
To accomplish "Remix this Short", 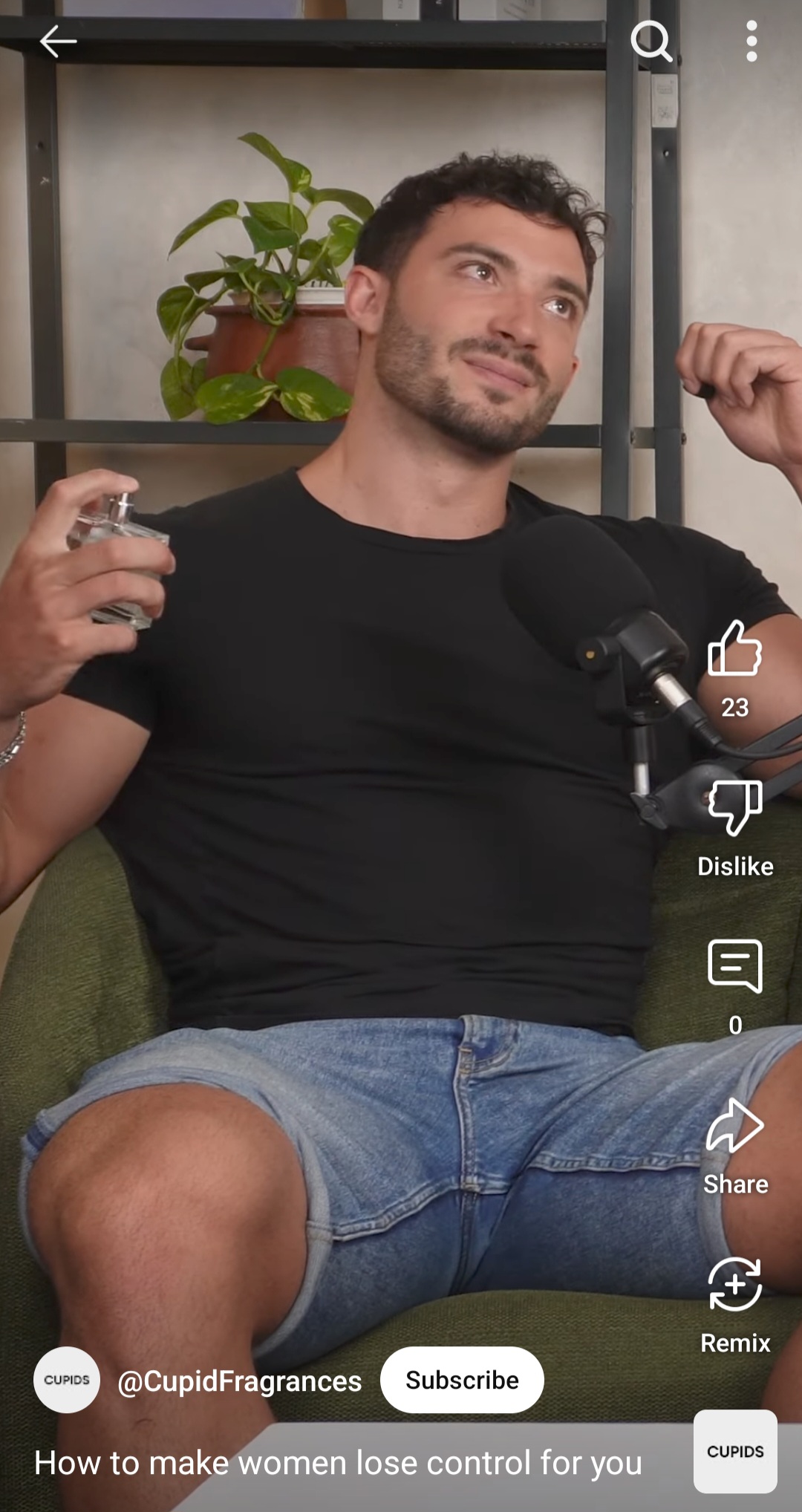I will (735, 1284).
